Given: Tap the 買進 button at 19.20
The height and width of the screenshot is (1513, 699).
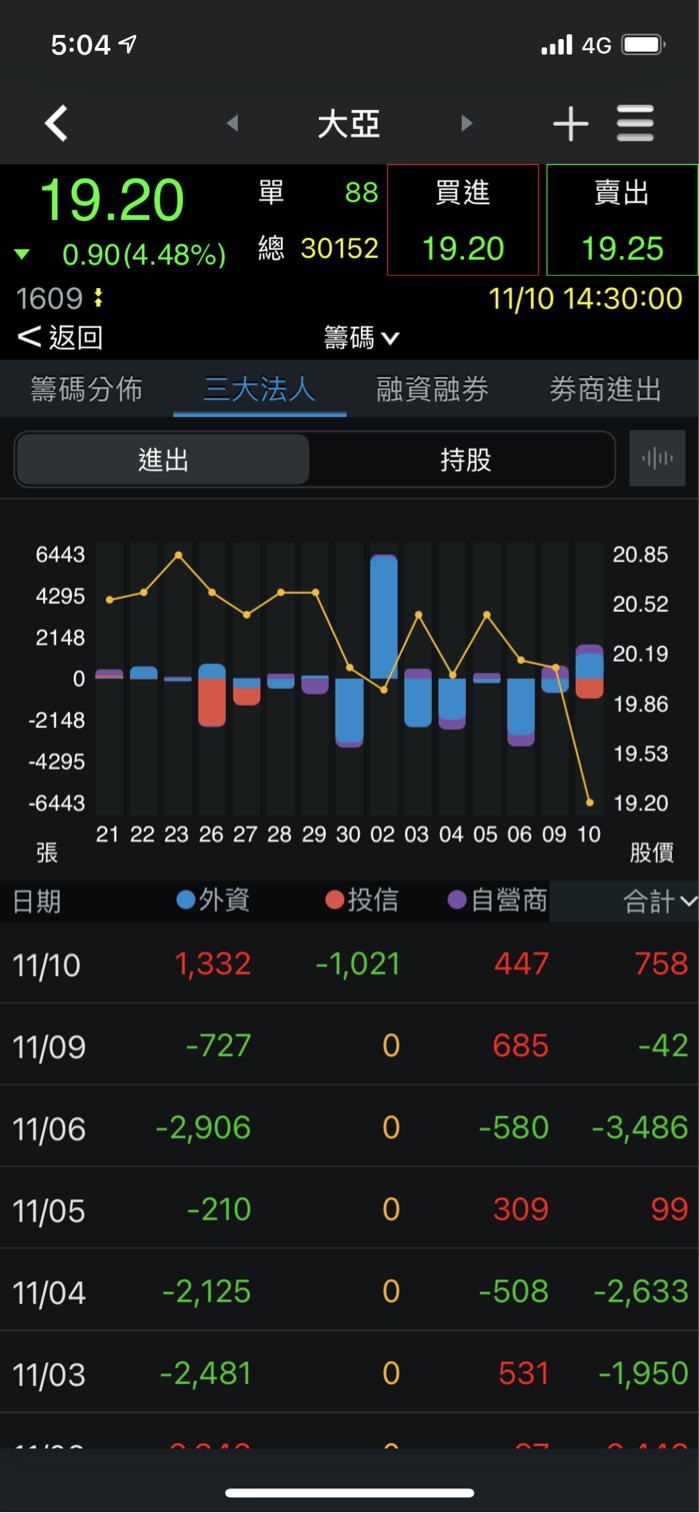Looking at the screenshot, I should click(x=463, y=220).
